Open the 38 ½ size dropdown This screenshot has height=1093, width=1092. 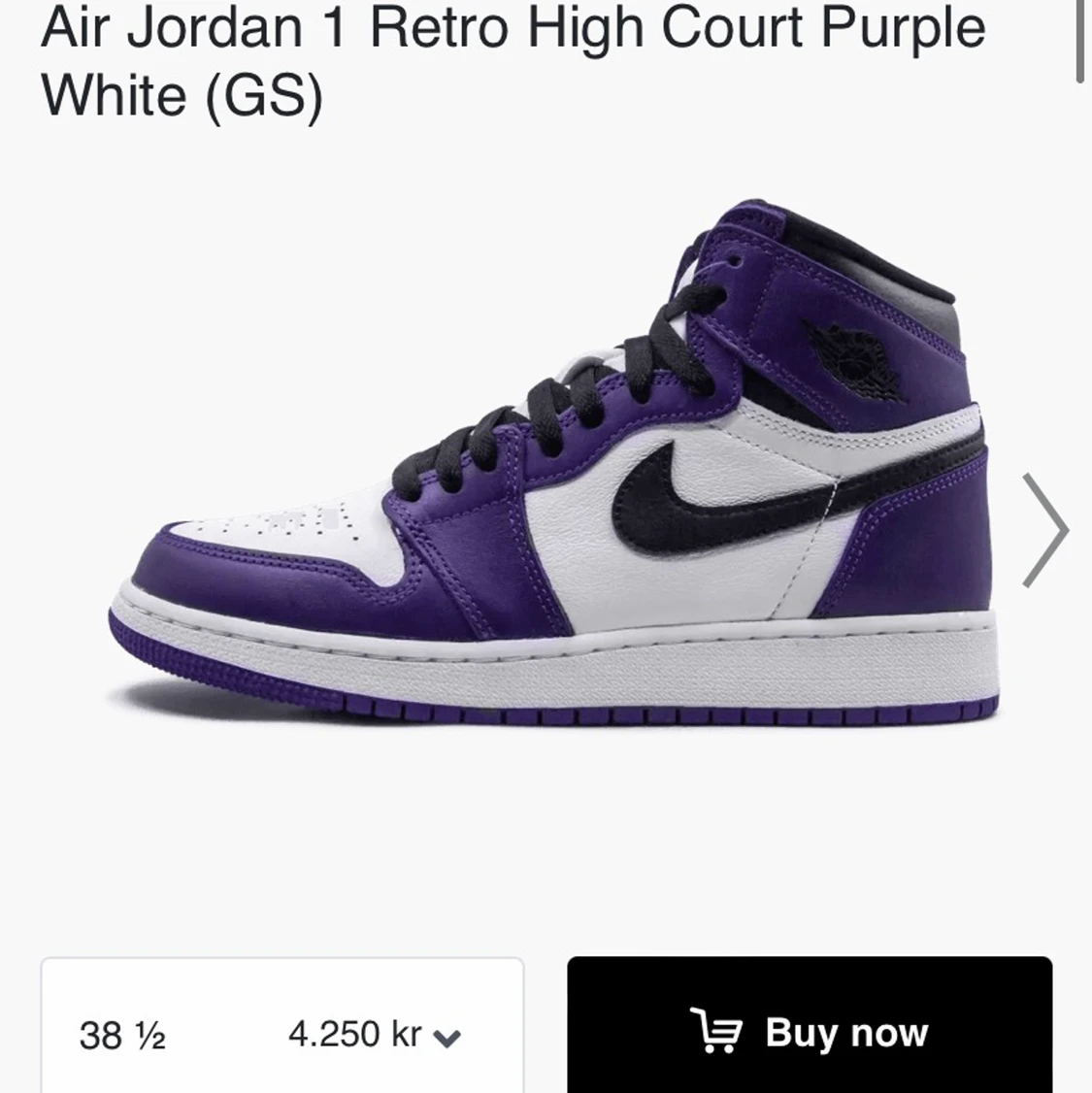pos(281,1033)
